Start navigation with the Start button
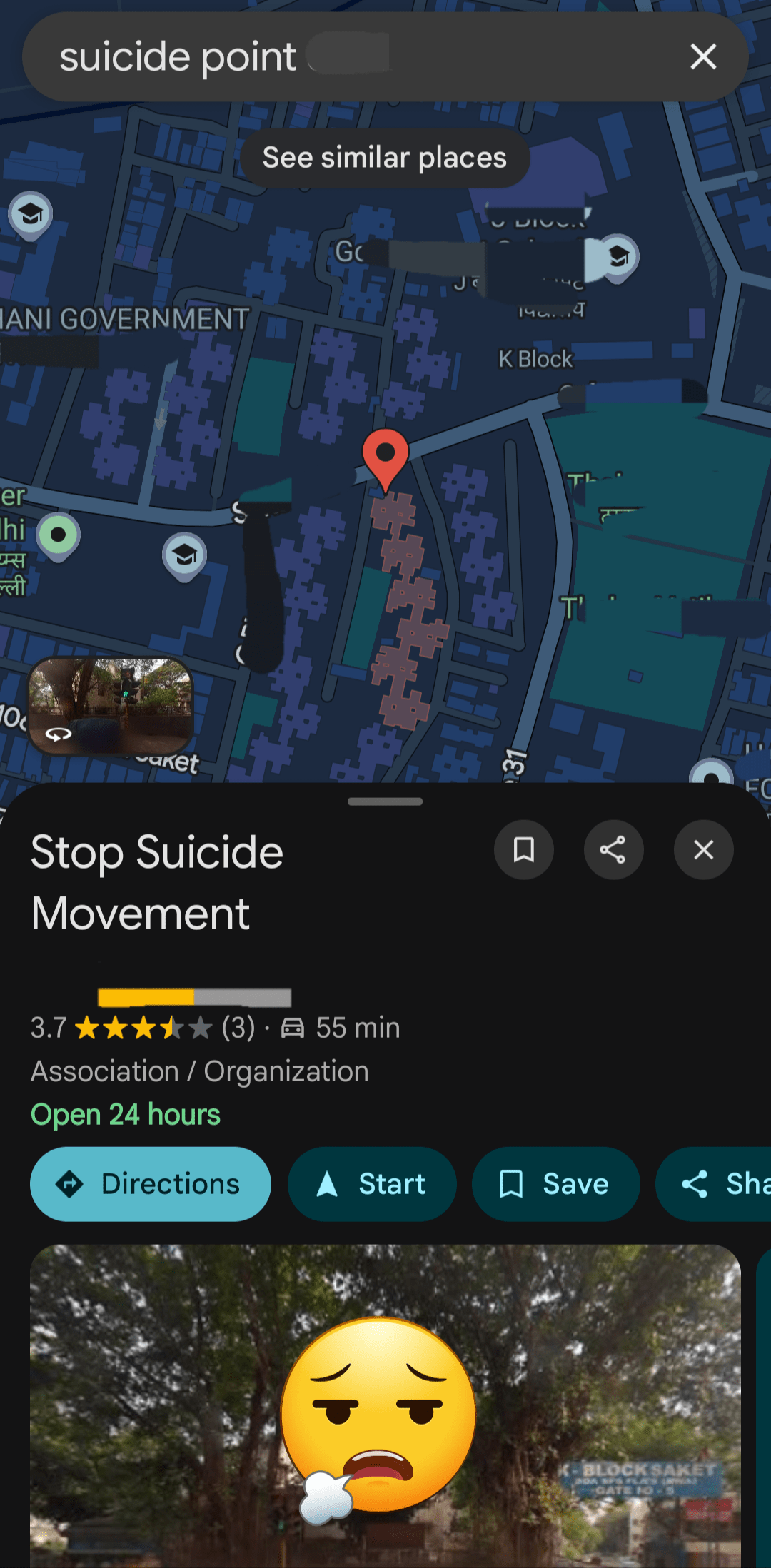Screen dimensions: 771x1568 pos(372,1184)
